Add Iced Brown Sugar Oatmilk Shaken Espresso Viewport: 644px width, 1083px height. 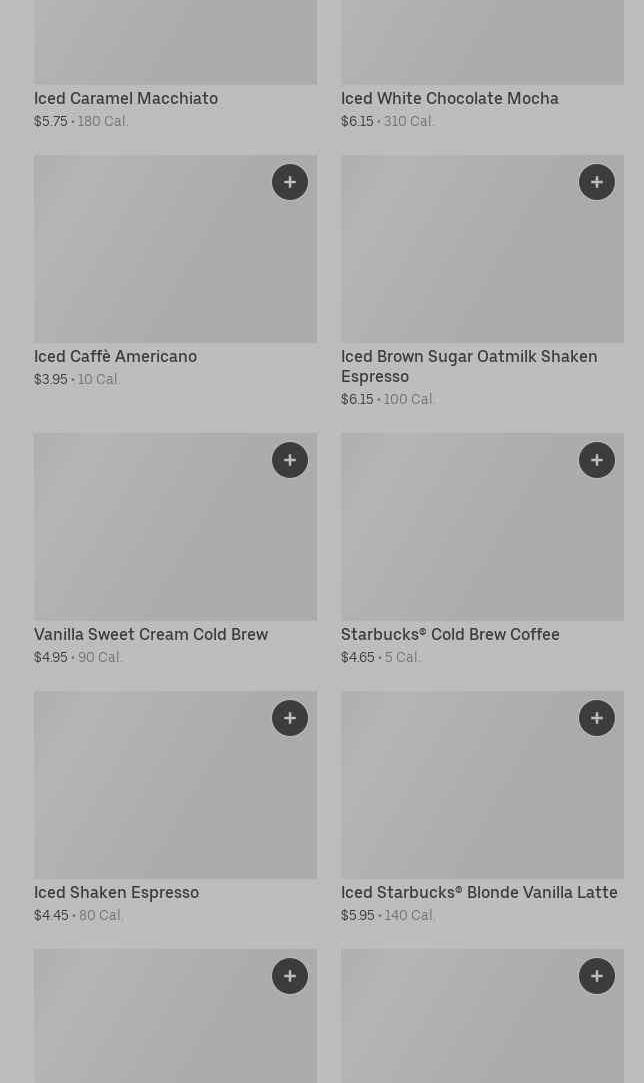(597, 182)
